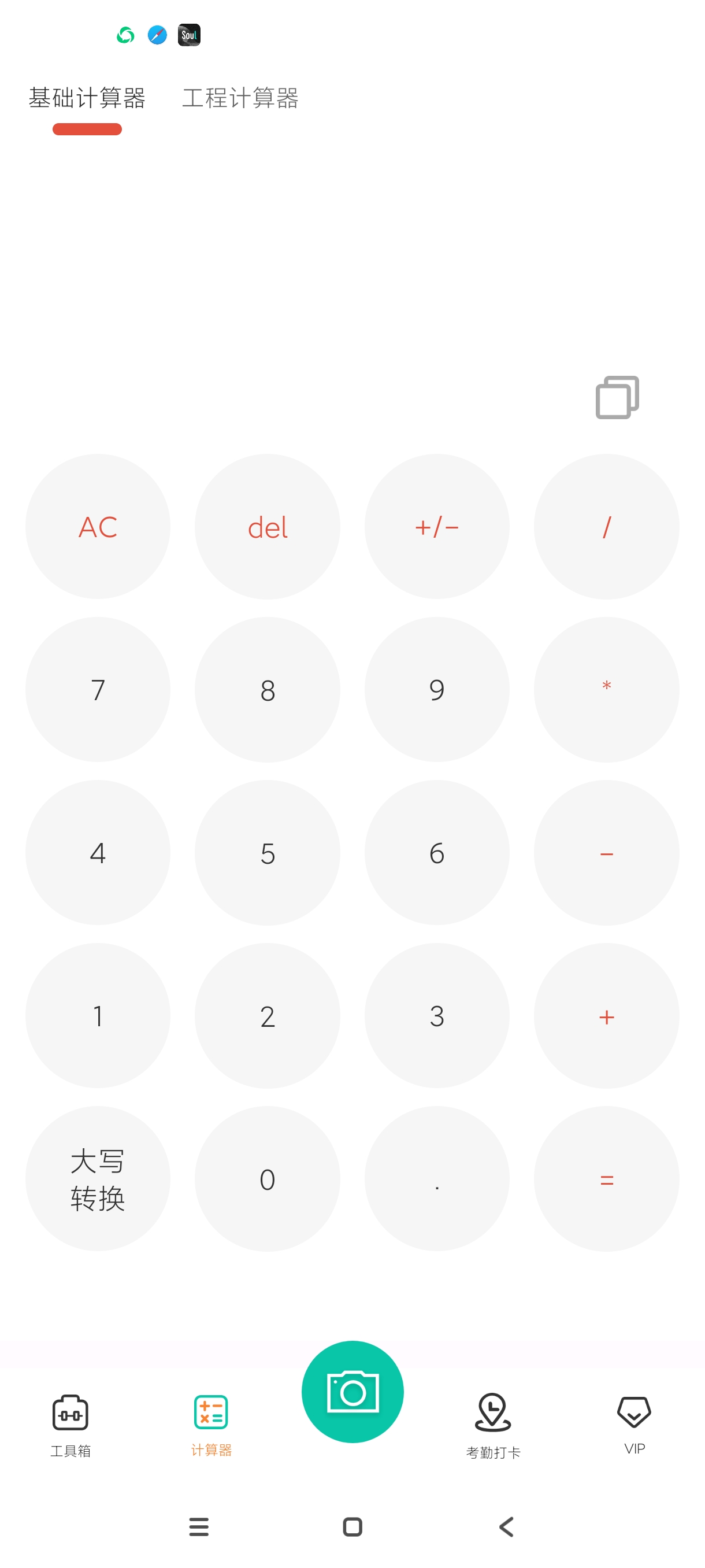705x1568 pixels.
Task: Calculate the result with the equals key
Action: tap(606, 1179)
